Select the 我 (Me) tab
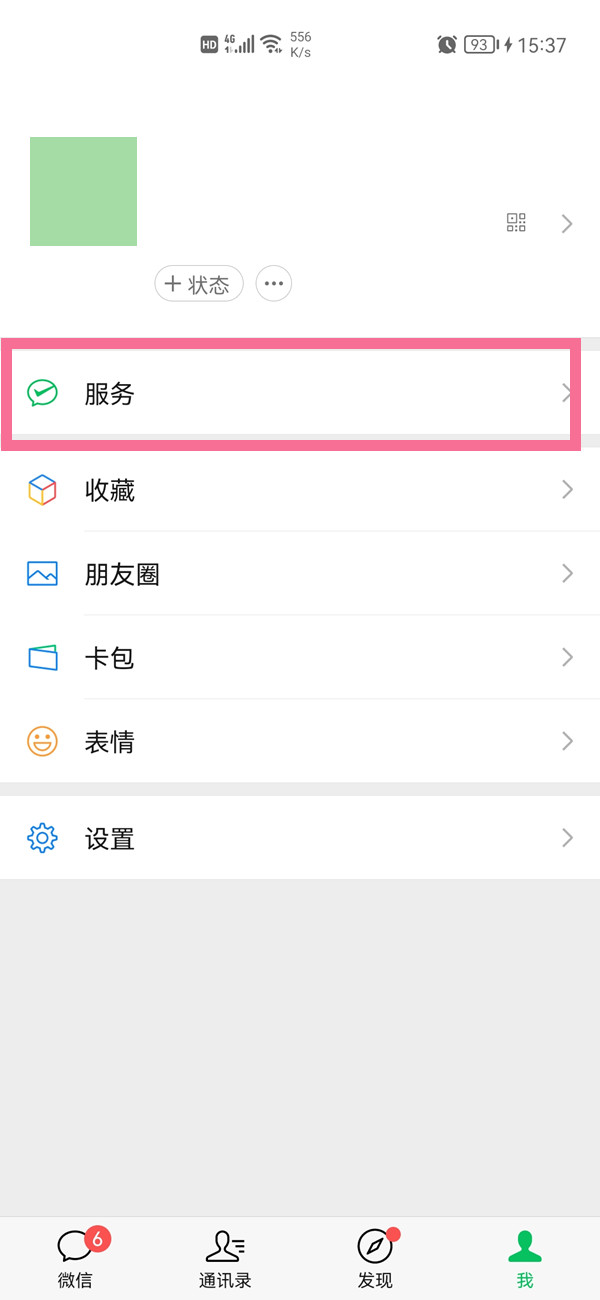The image size is (600, 1300). click(x=525, y=1258)
